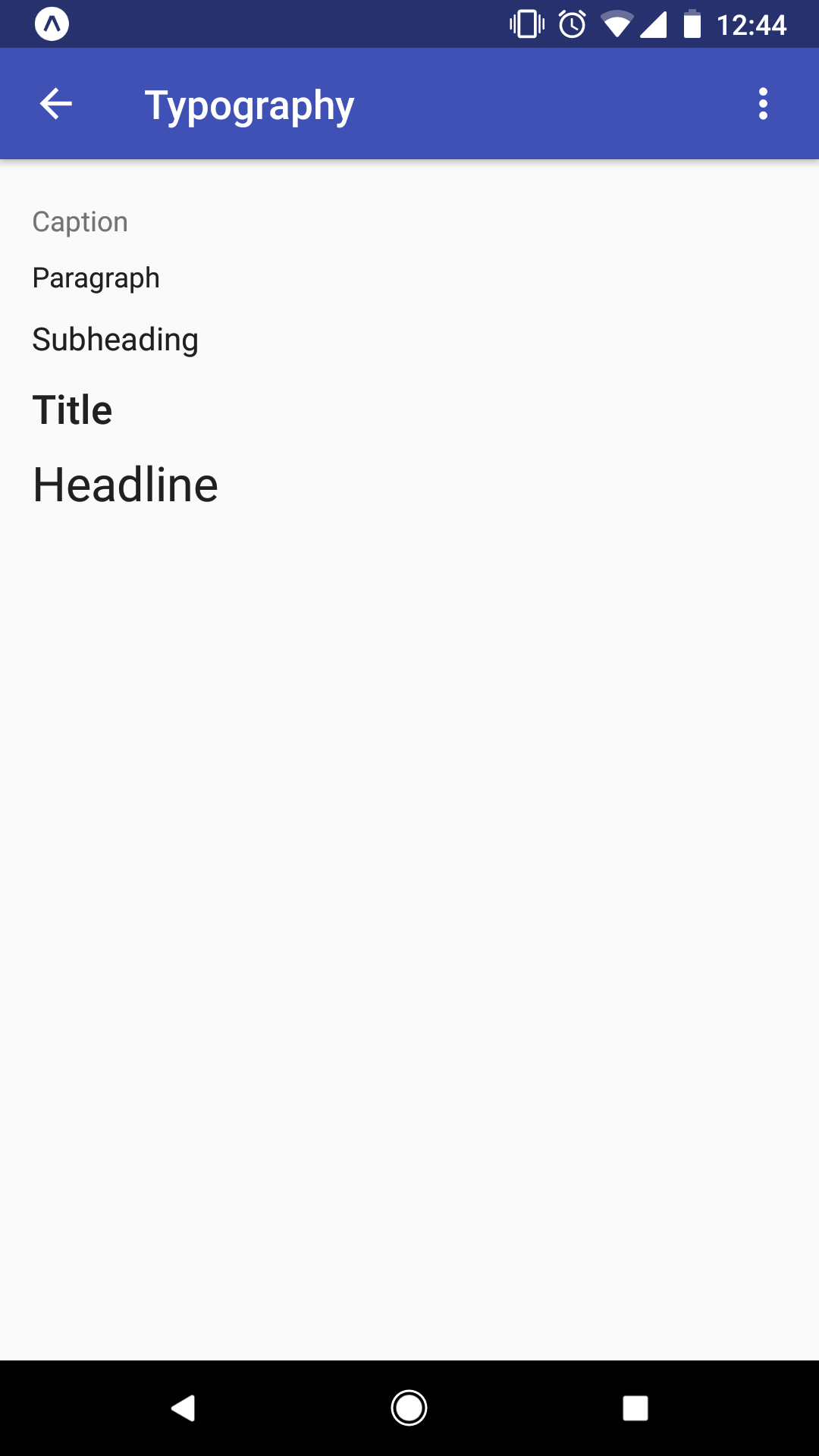Tap the system home button
Viewport: 819px width, 1456px height.
pos(409,1408)
